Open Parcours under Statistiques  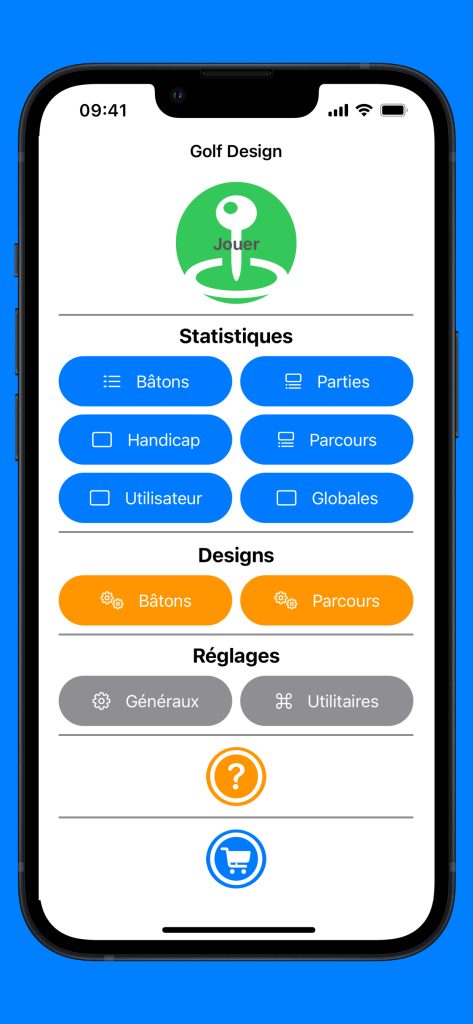click(327, 440)
